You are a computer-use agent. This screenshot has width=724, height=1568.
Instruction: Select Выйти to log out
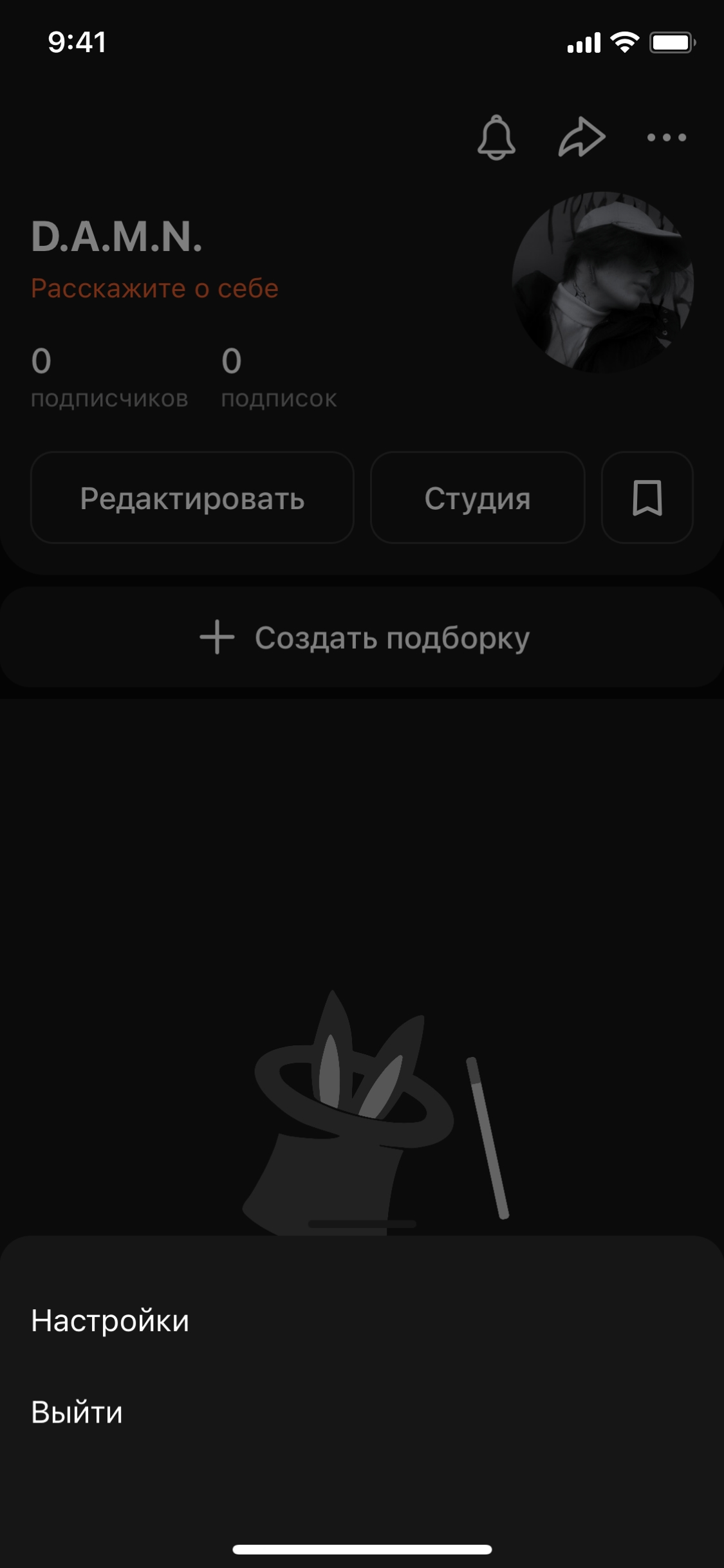[x=77, y=1413]
